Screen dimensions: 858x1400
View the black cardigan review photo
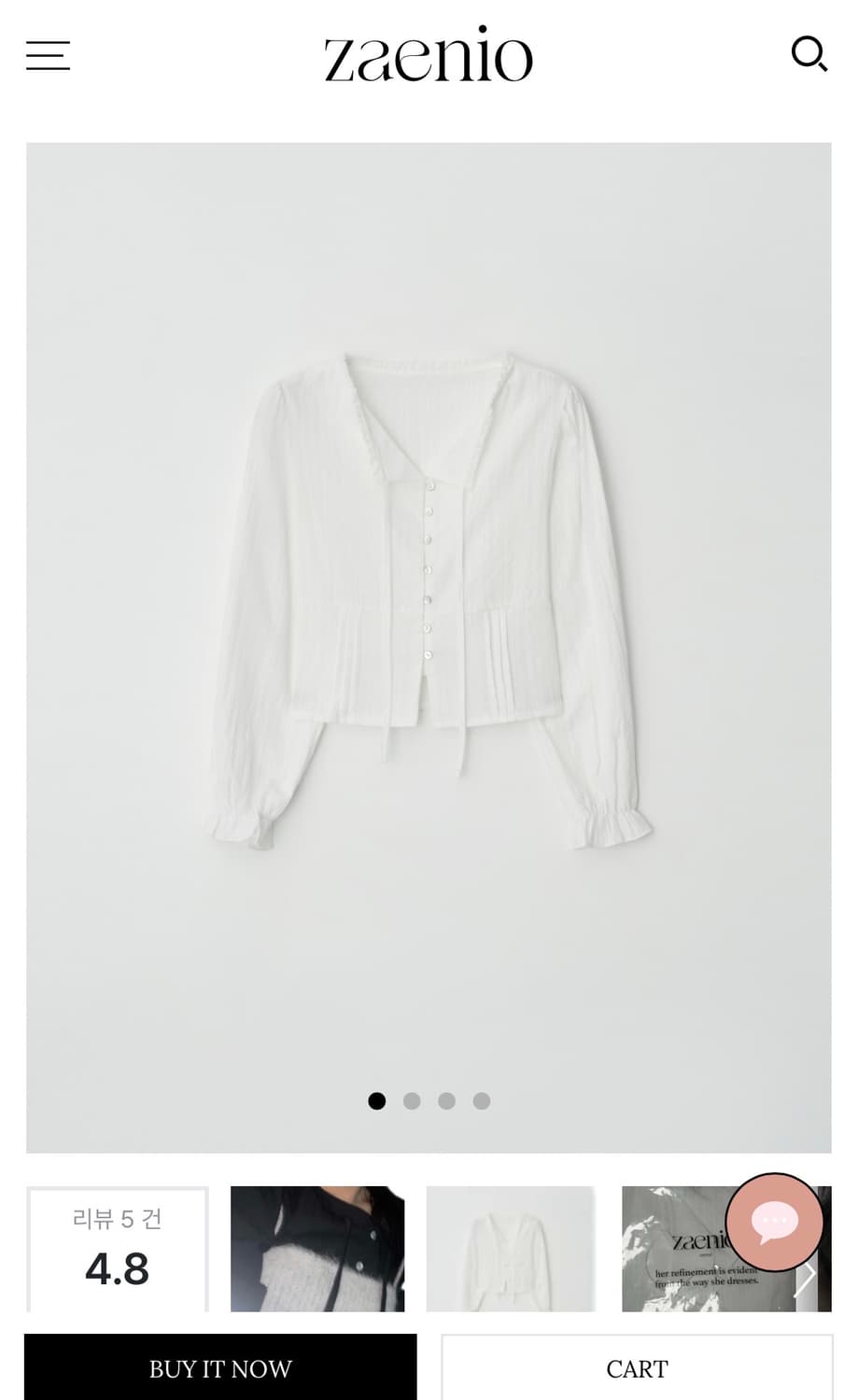tap(317, 1249)
